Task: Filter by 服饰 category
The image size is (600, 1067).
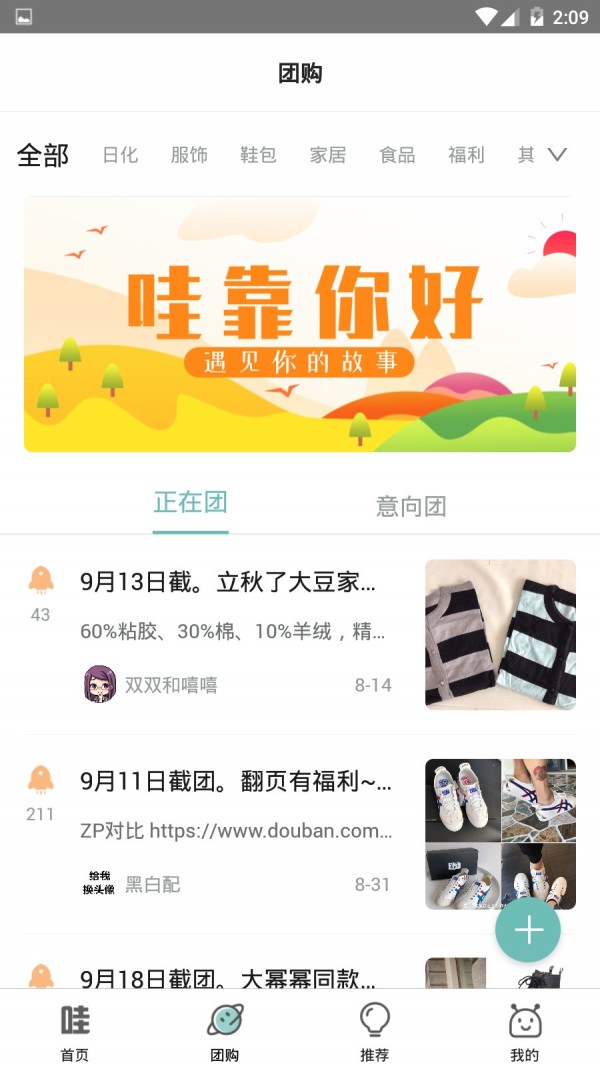Action: click(x=189, y=154)
